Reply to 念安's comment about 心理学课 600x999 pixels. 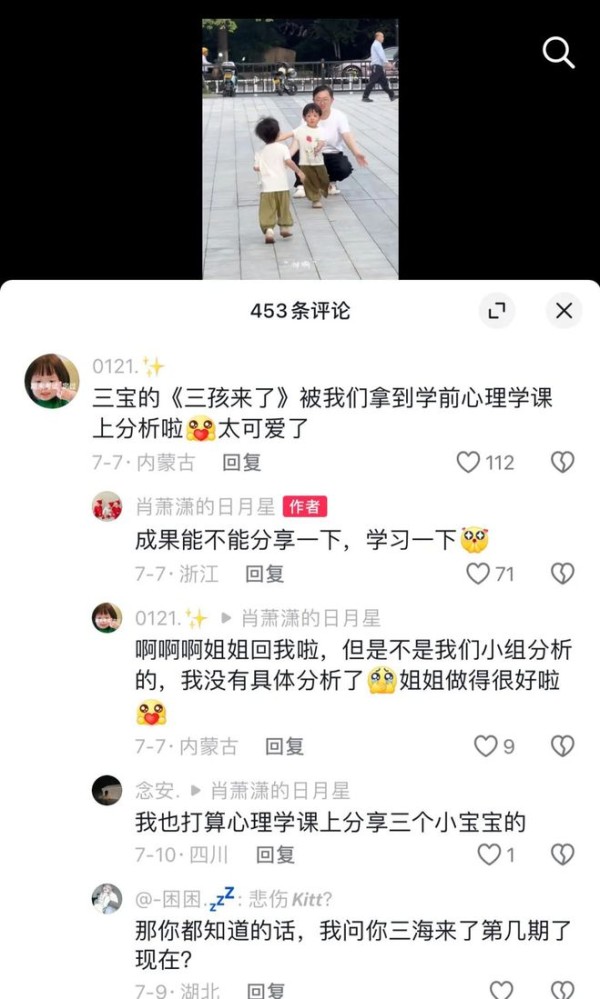pos(275,855)
